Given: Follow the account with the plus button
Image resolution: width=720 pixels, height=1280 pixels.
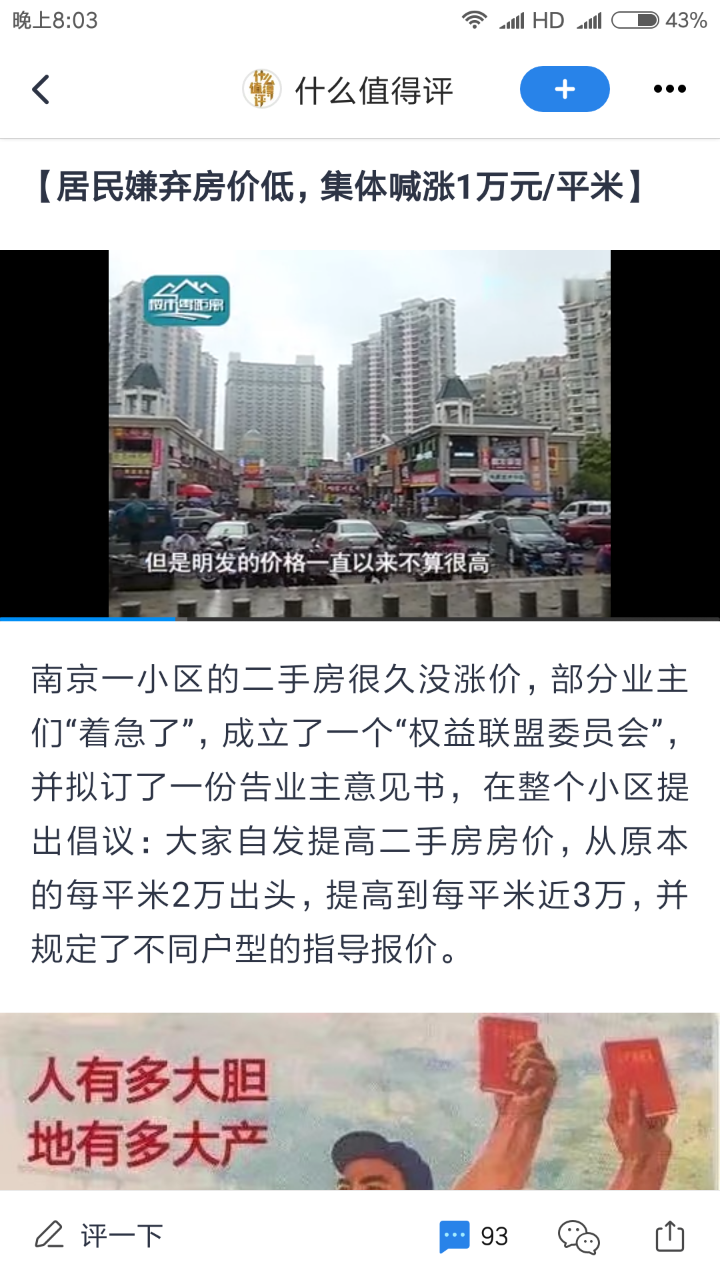Looking at the screenshot, I should point(564,89).
